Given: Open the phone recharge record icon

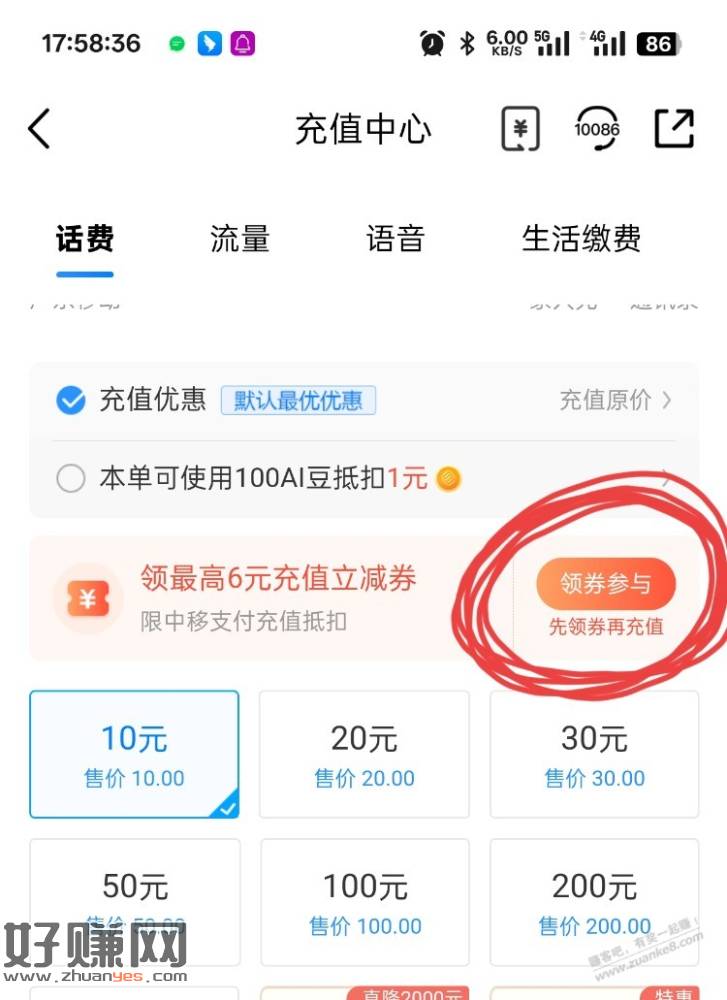Looking at the screenshot, I should tap(522, 129).
